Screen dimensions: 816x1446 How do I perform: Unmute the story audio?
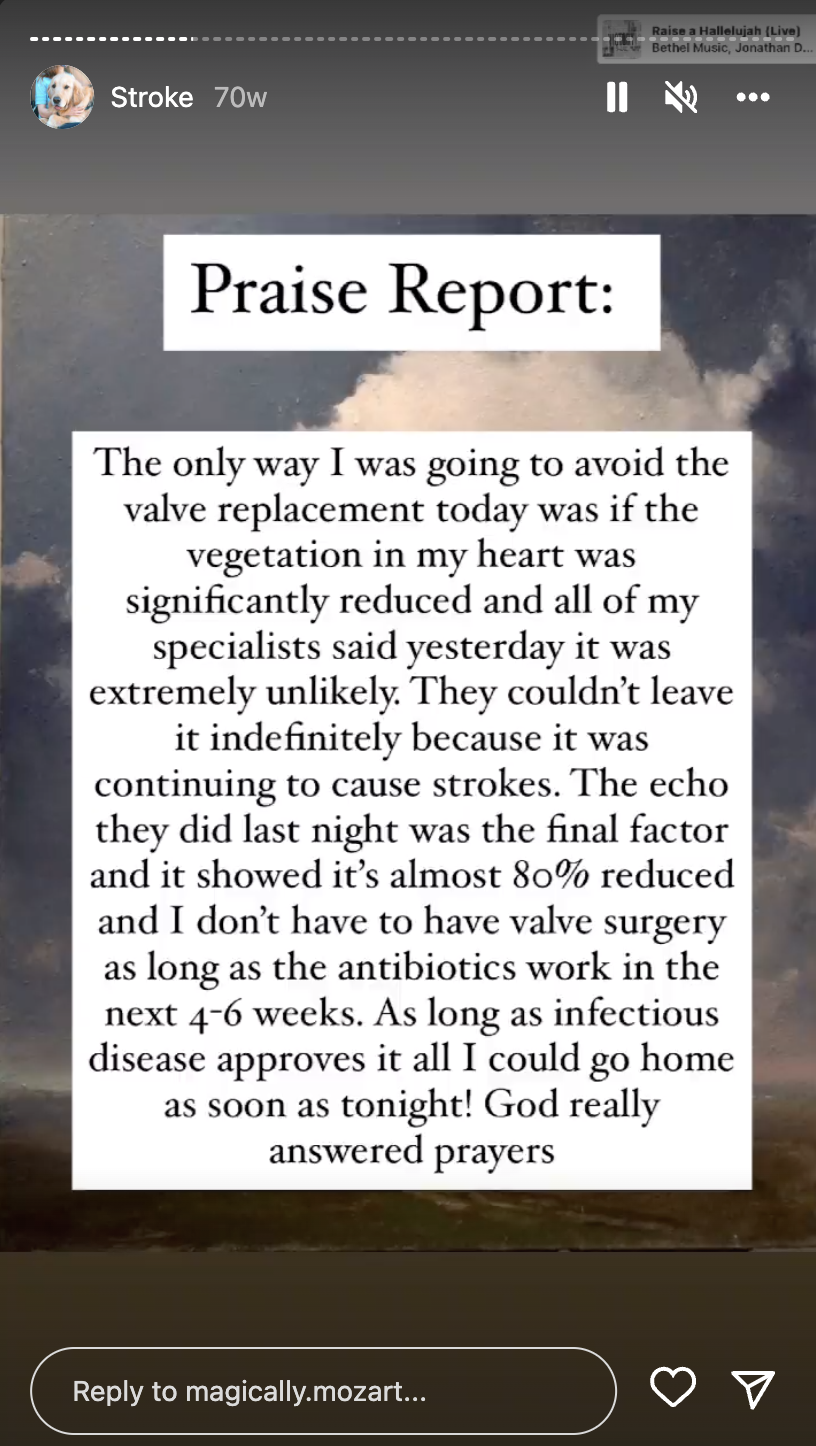681,97
